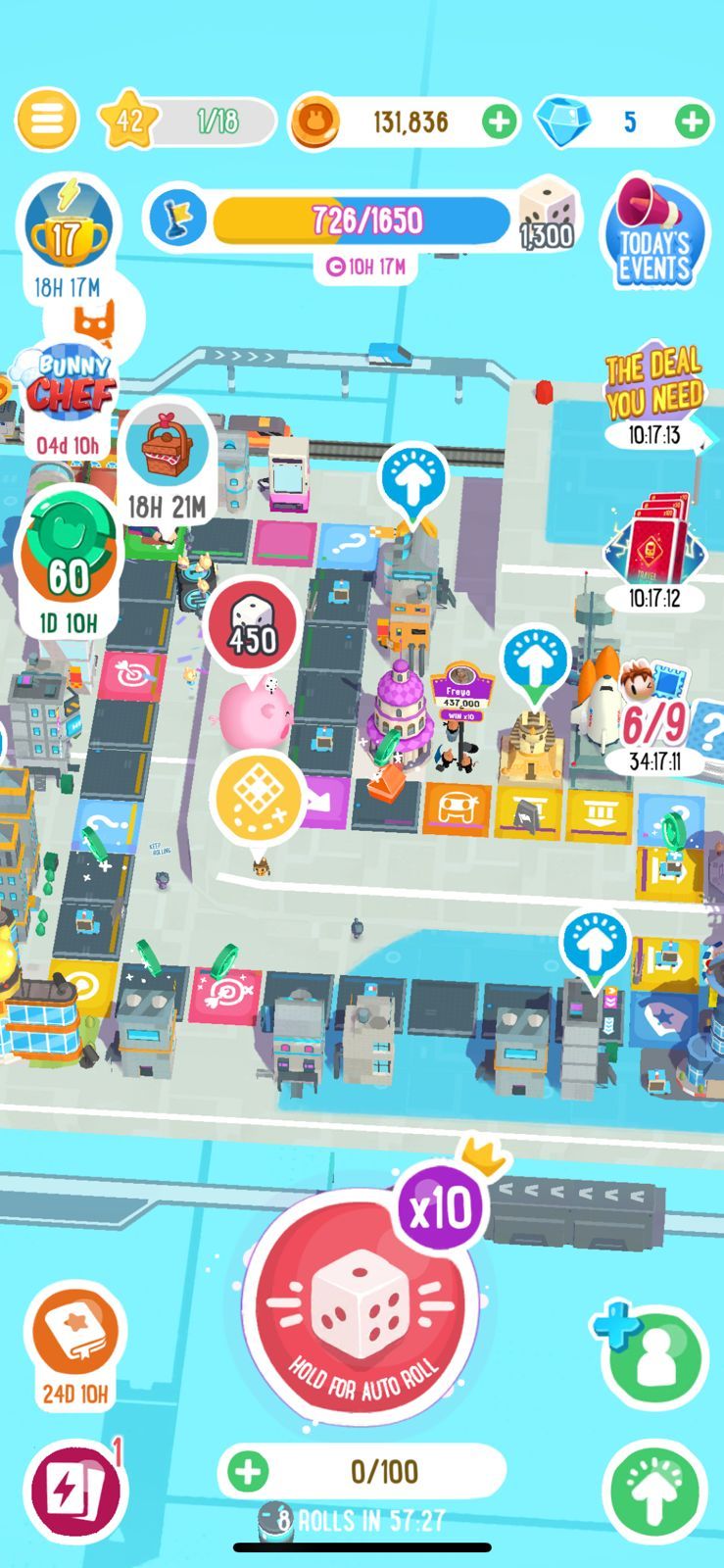Open the Bunny Chef event
This screenshot has width=724, height=1568.
(67, 389)
